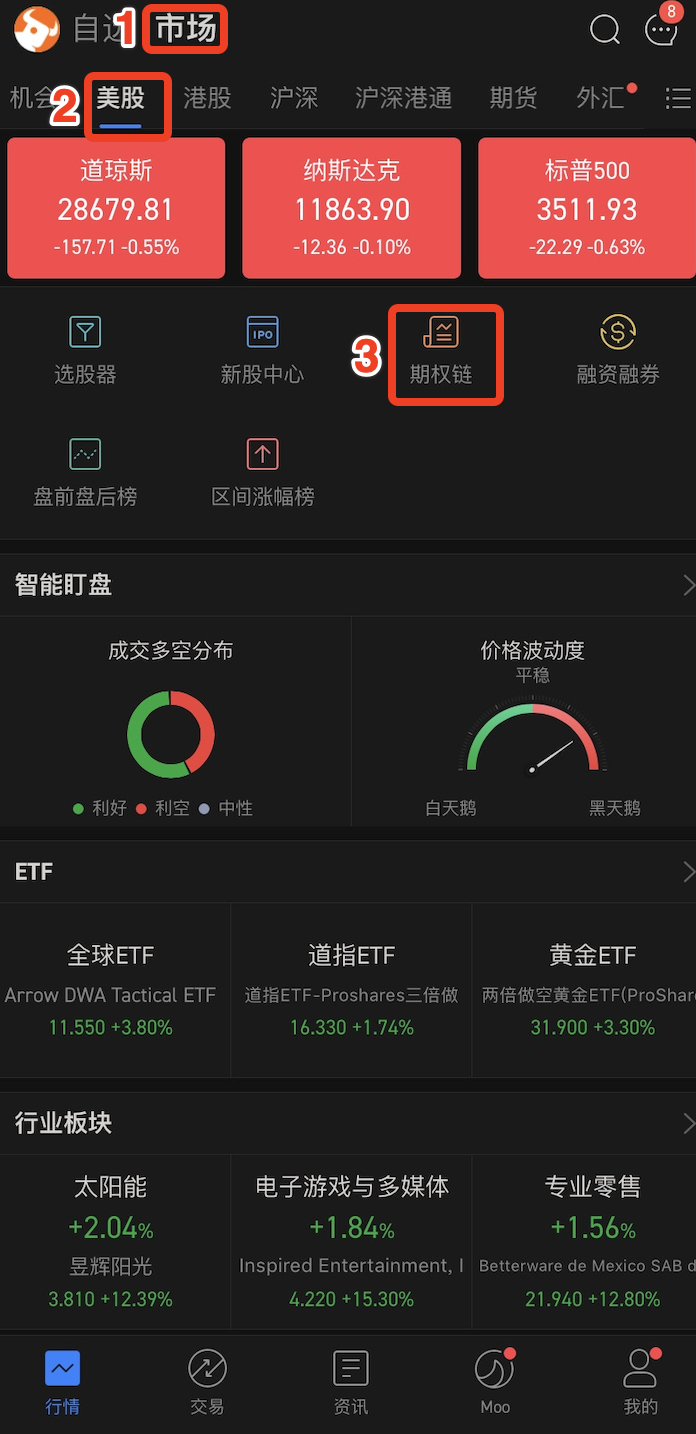696x1434 pixels.
Task: Open the search magnifier icon
Action: 604,30
